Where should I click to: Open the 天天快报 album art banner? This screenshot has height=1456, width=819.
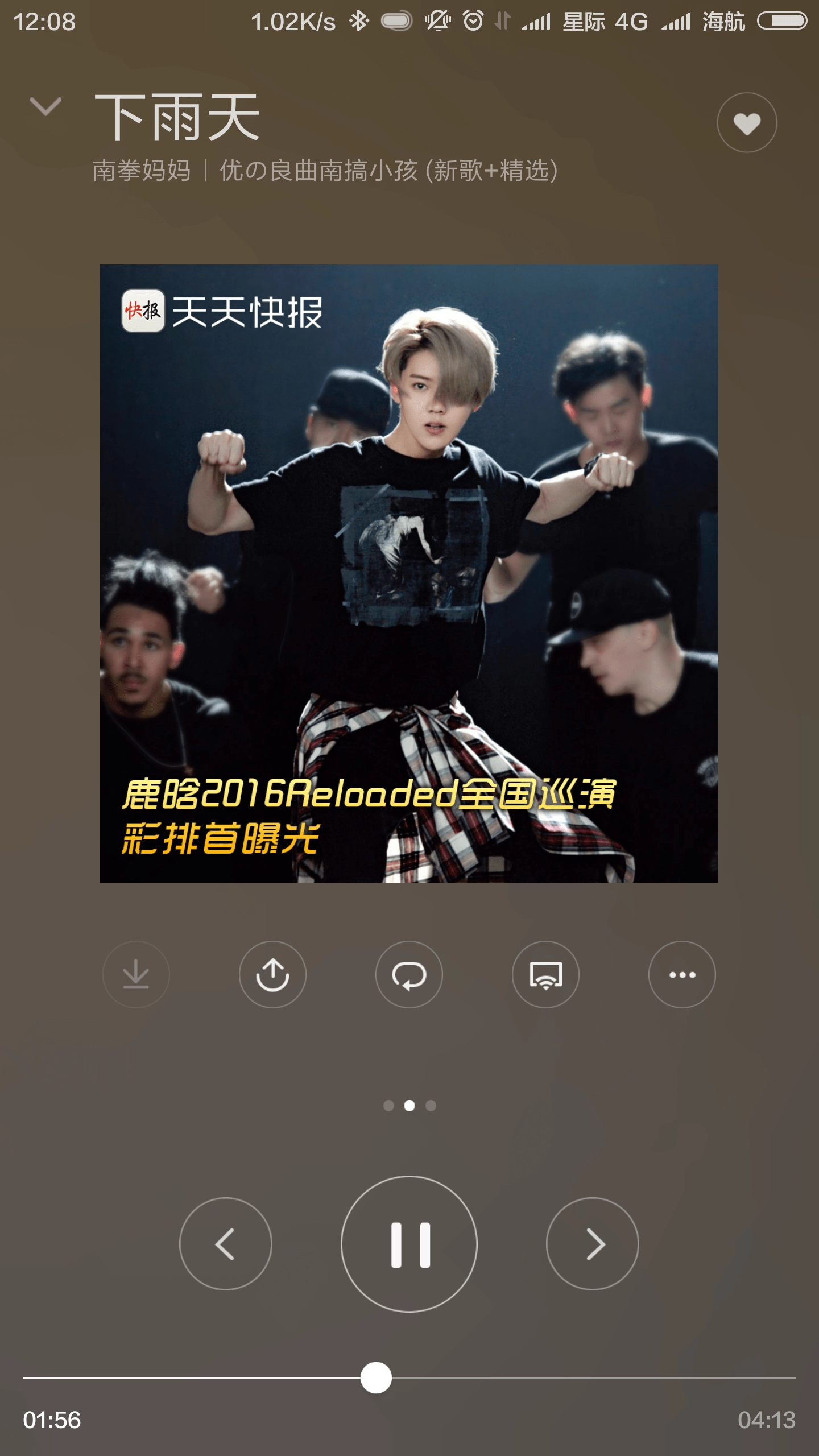point(409,573)
